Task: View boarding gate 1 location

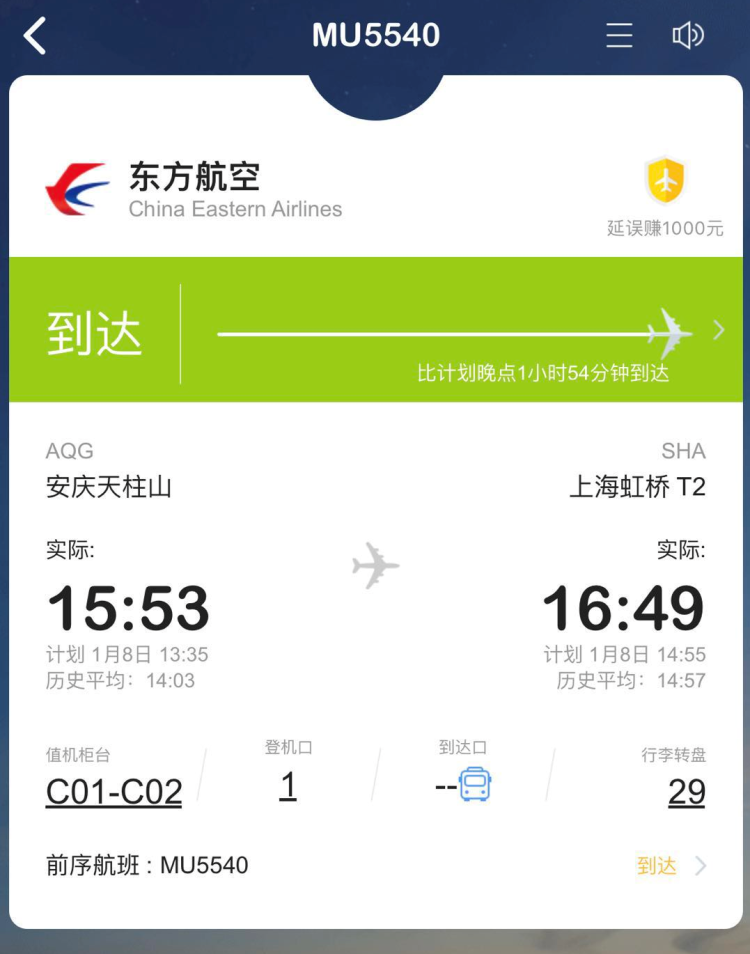Action: [288, 787]
